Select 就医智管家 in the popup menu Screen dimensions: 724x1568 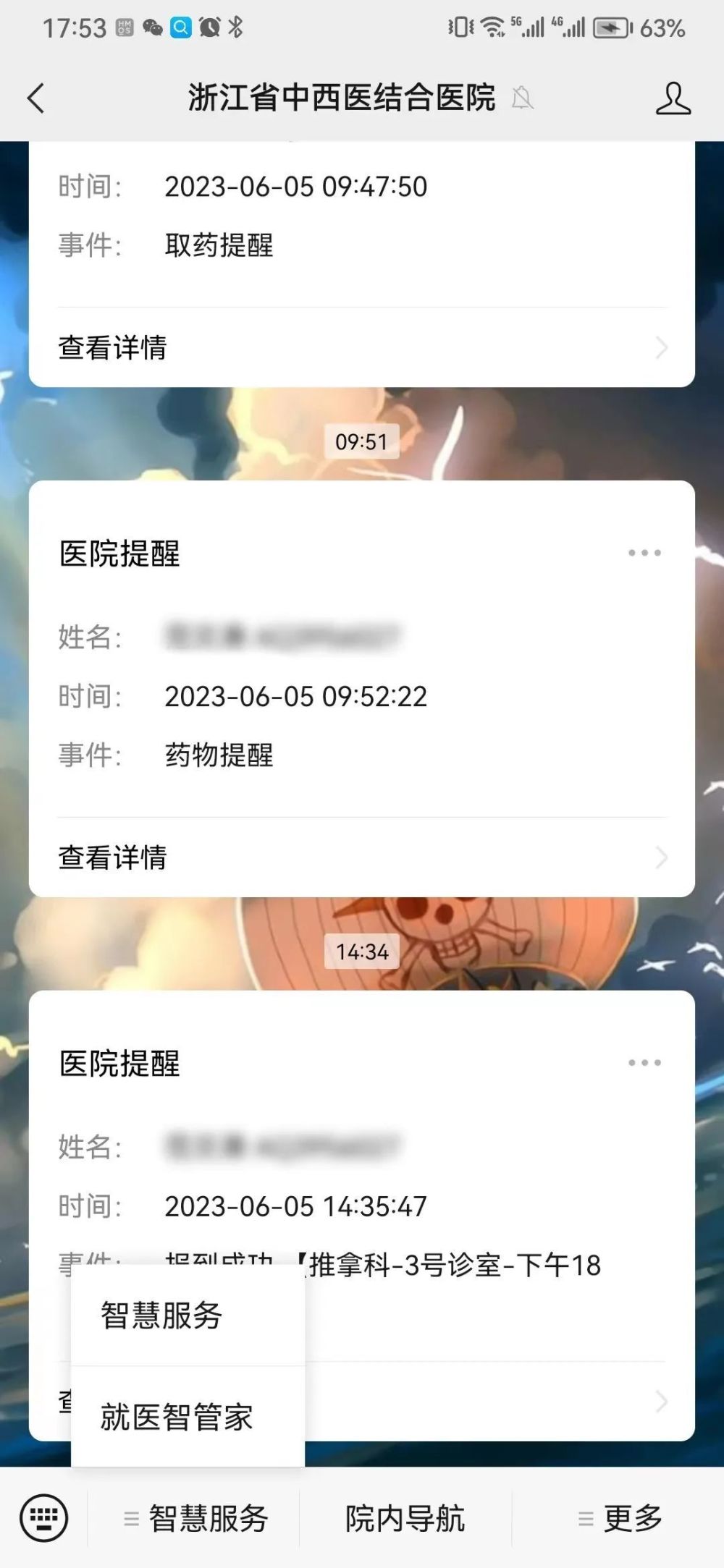(x=188, y=1417)
